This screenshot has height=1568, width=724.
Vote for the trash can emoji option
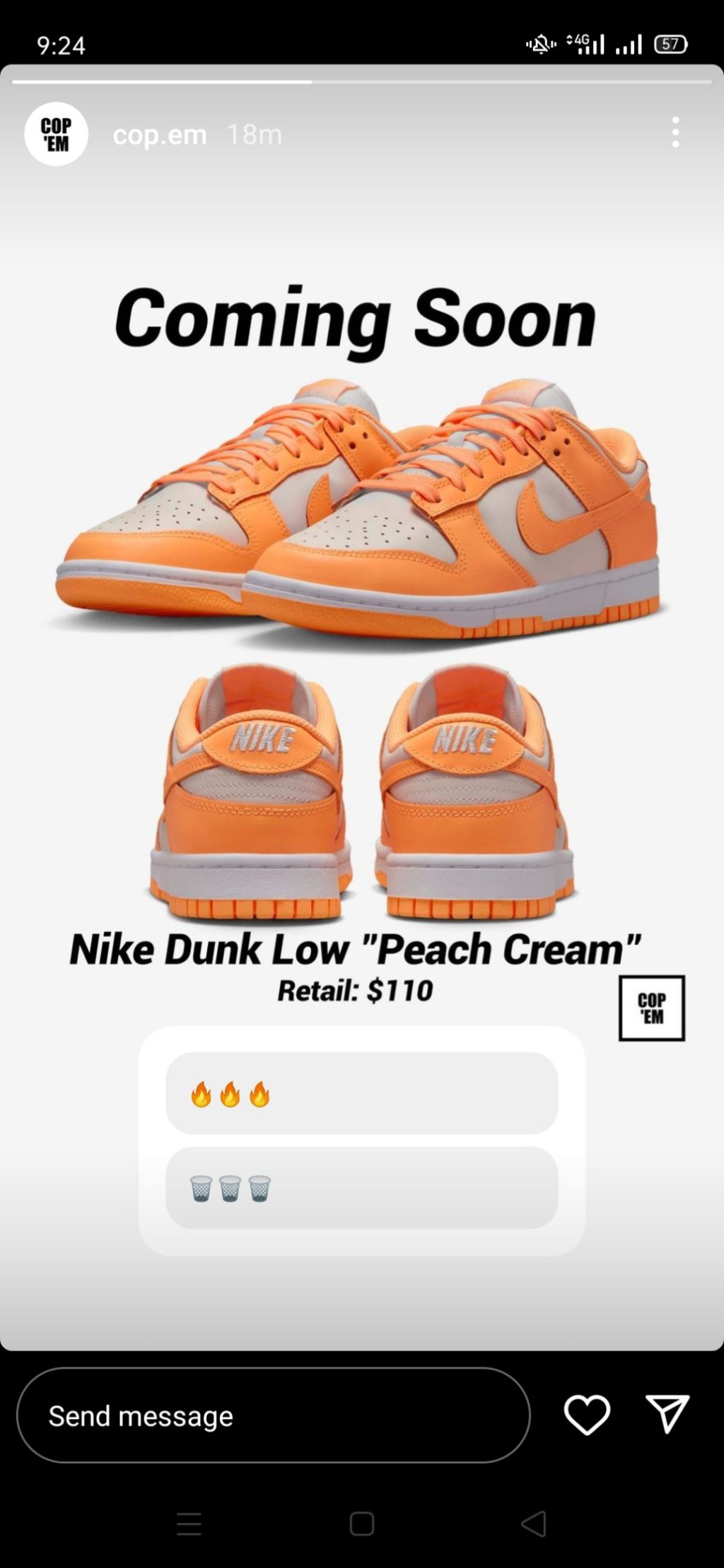[x=361, y=1188]
